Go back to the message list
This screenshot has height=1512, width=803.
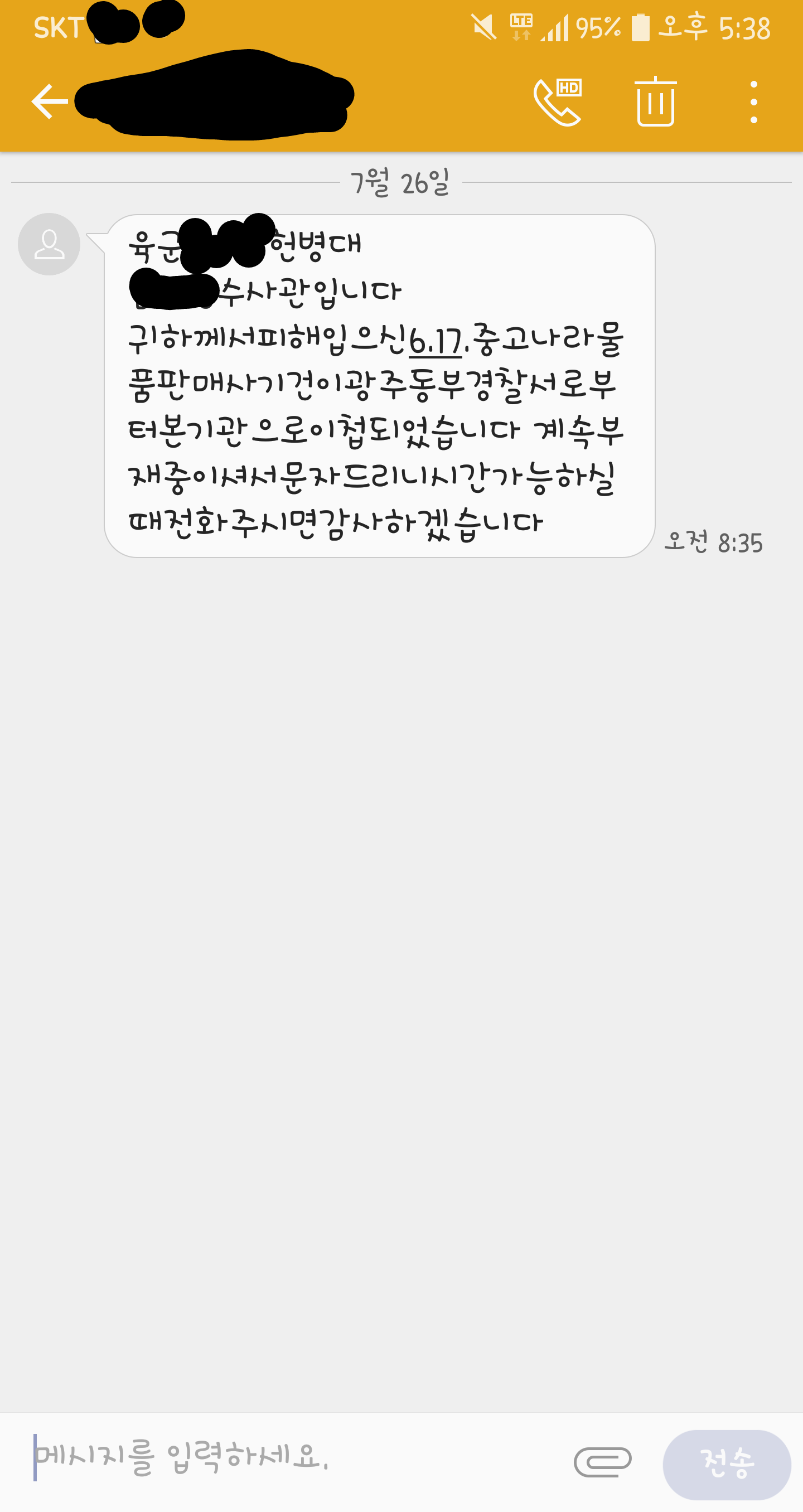tap(49, 101)
